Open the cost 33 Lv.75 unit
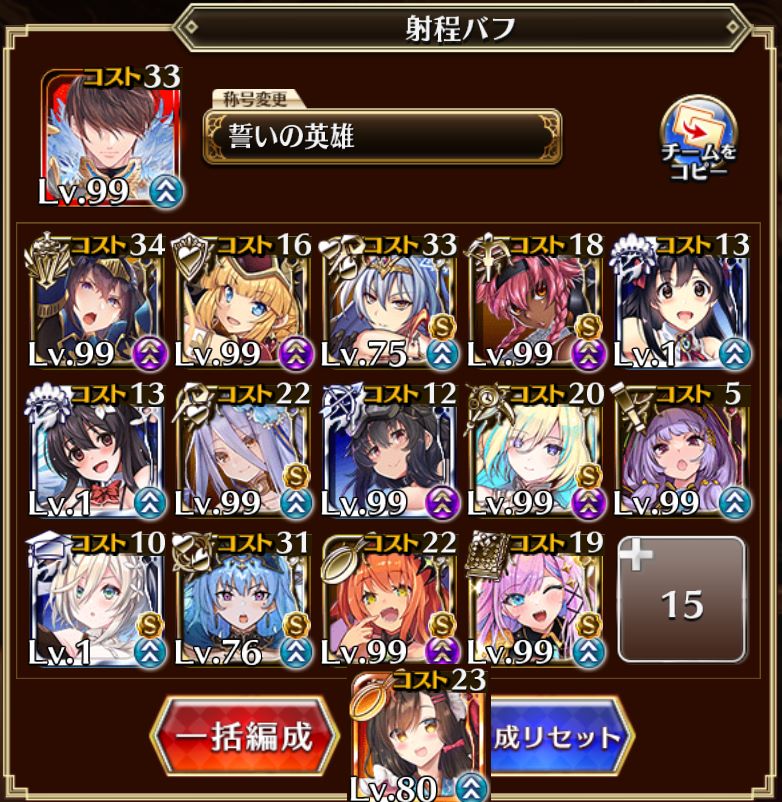Screen dimensions: 782x802 [390, 302]
